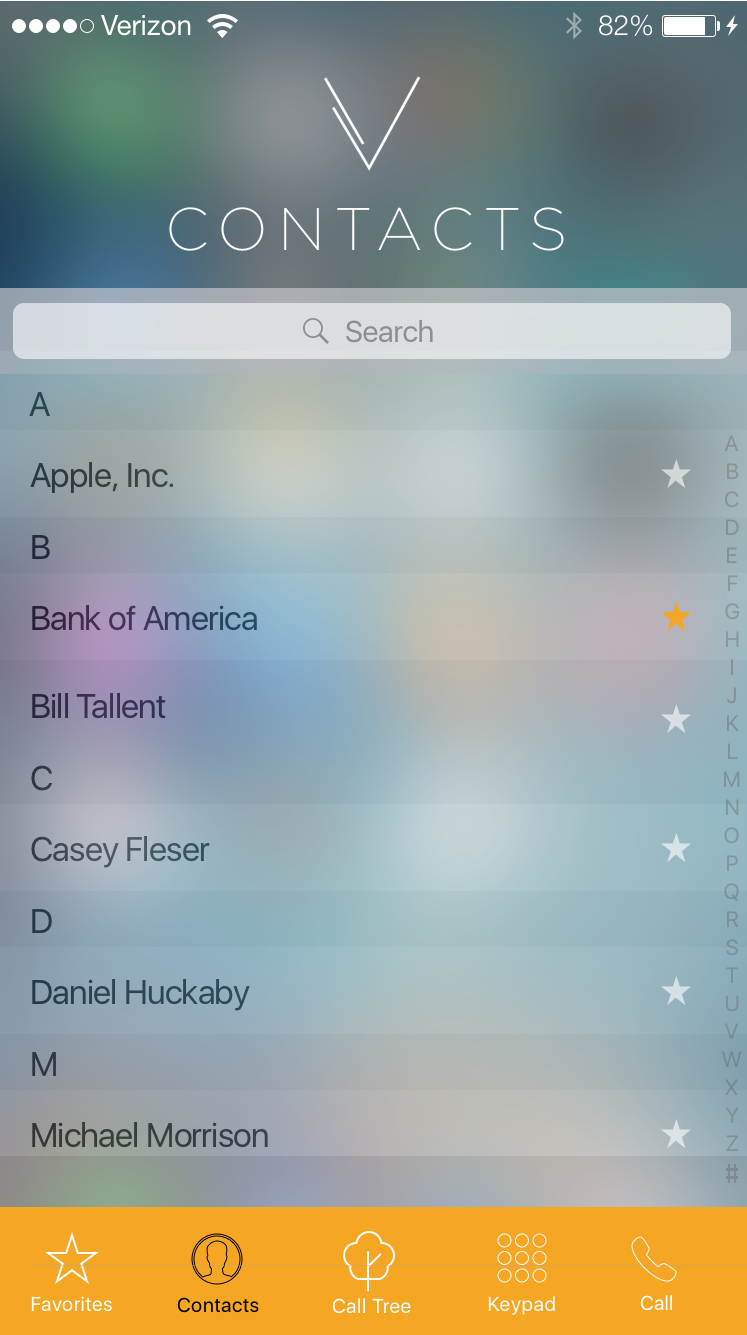Add Daniel Huckaby to favorites
This screenshot has height=1335, width=747.
point(676,992)
